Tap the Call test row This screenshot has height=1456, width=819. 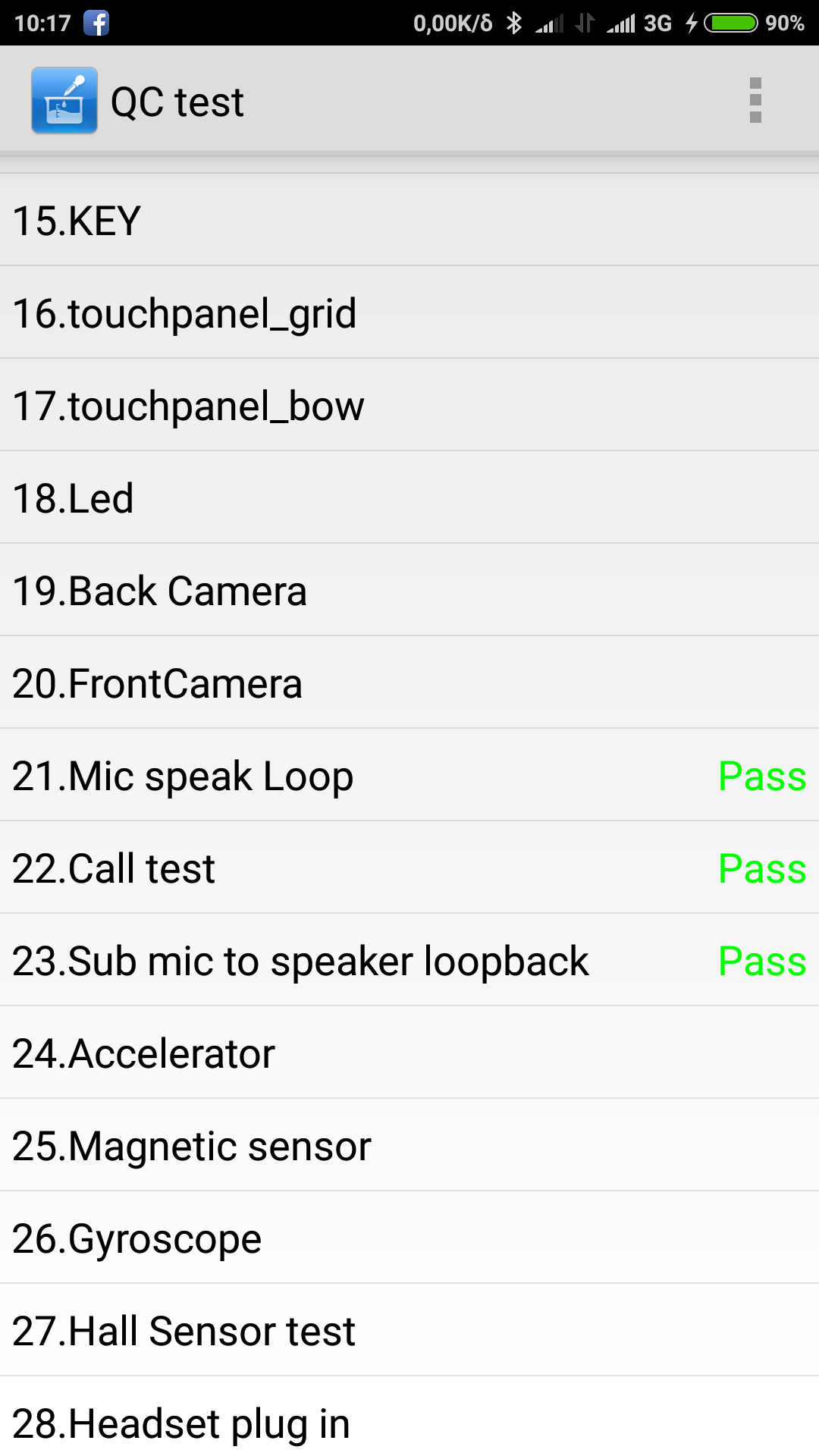pos(409,868)
